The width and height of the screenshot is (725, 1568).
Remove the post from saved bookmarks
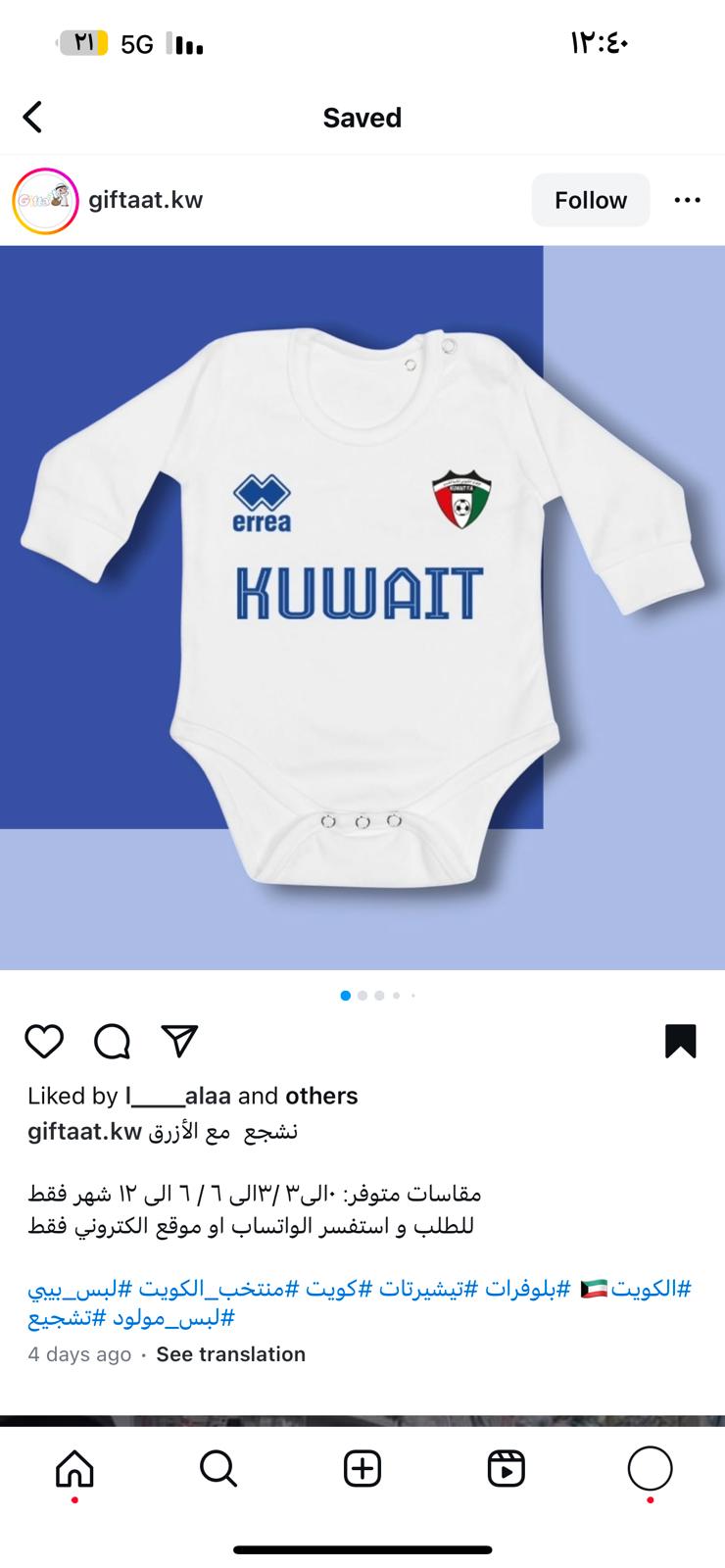(680, 1041)
